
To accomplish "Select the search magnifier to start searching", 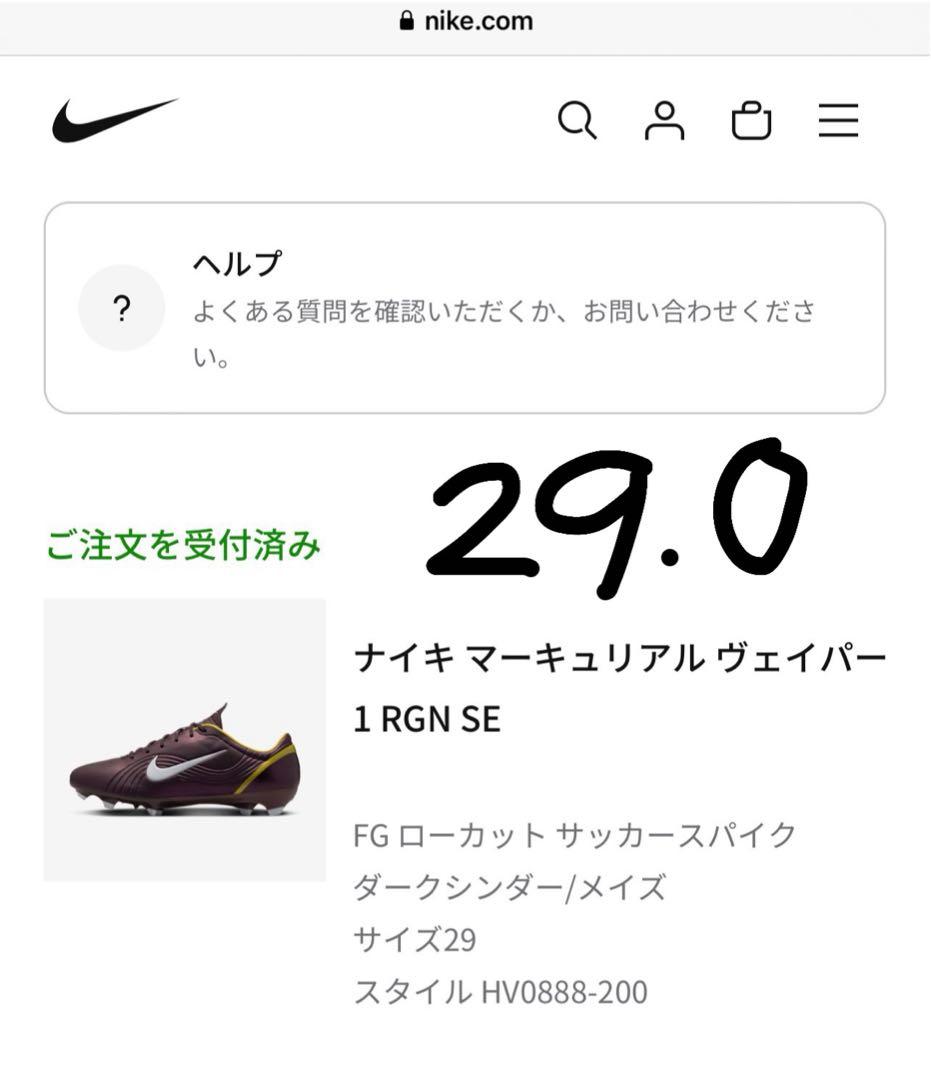I will point(577,121).
